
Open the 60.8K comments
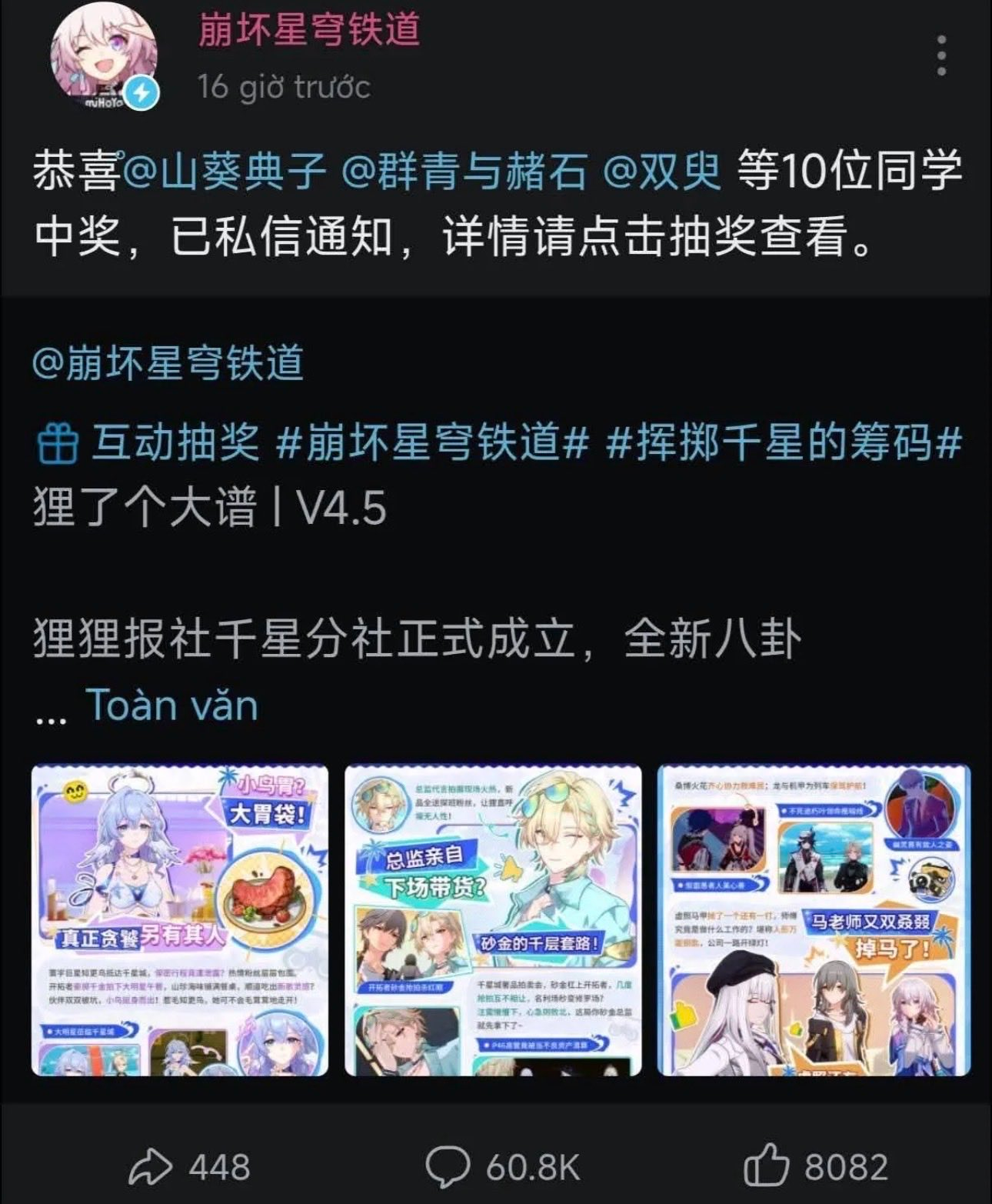503,1167
